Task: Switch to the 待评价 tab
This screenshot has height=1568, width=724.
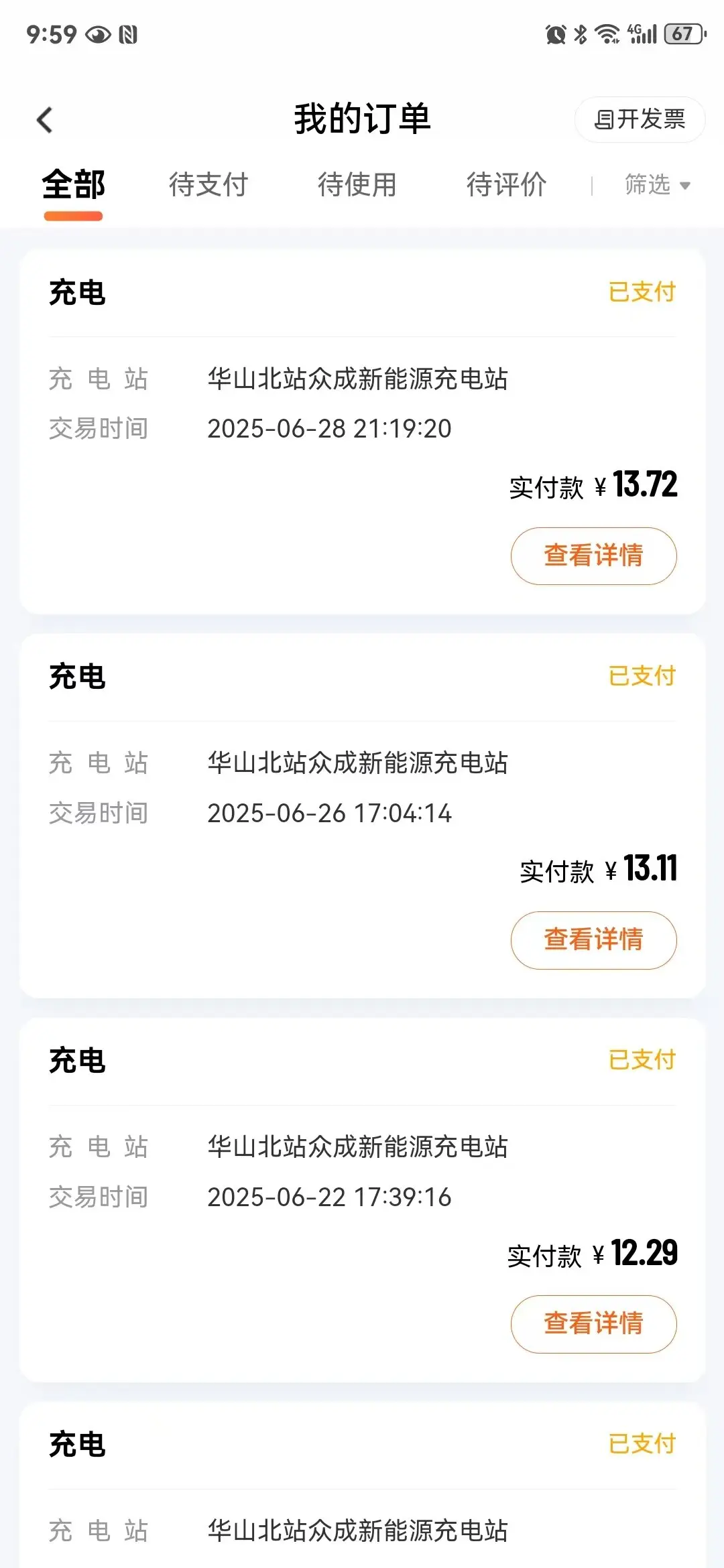Action: coord(507,185)
